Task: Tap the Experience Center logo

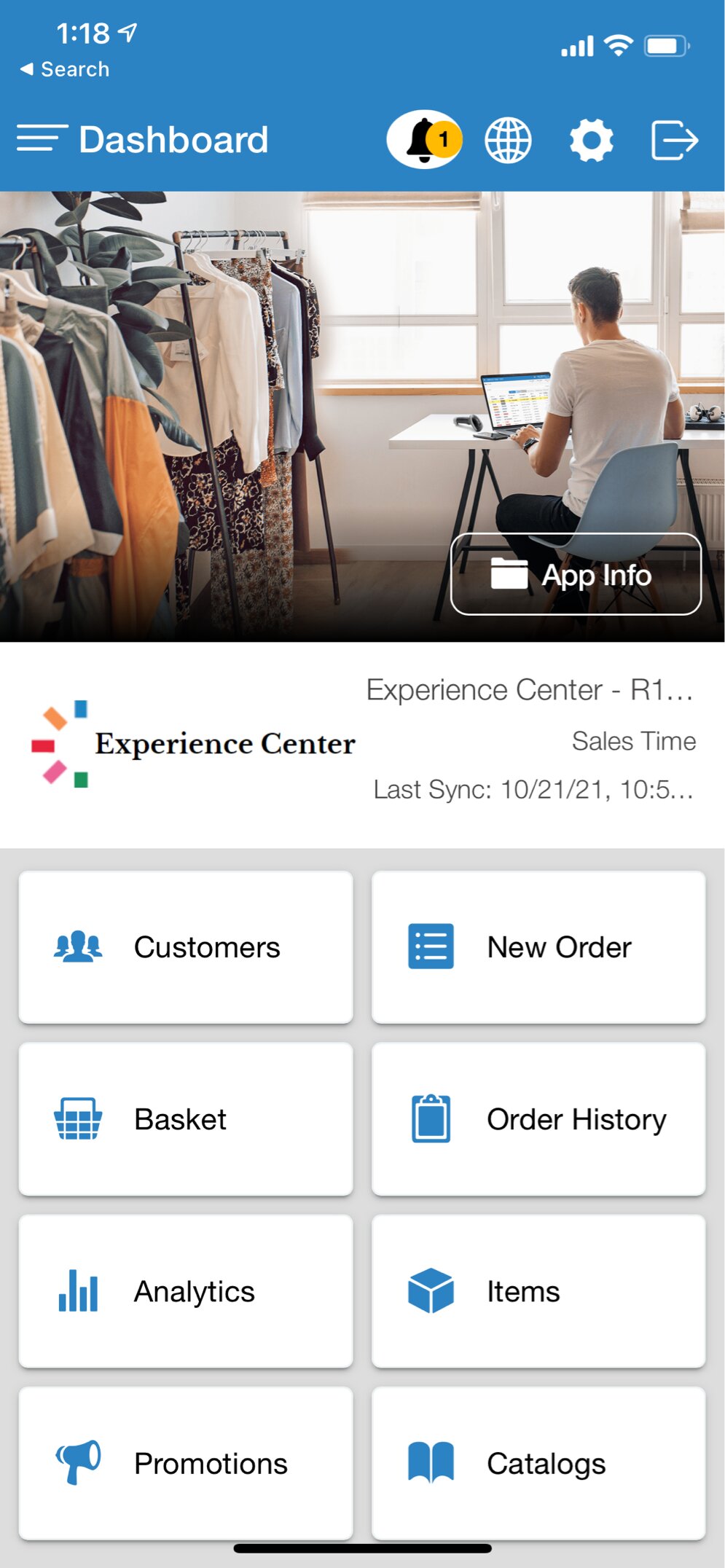Action: [x=197, y=743]
